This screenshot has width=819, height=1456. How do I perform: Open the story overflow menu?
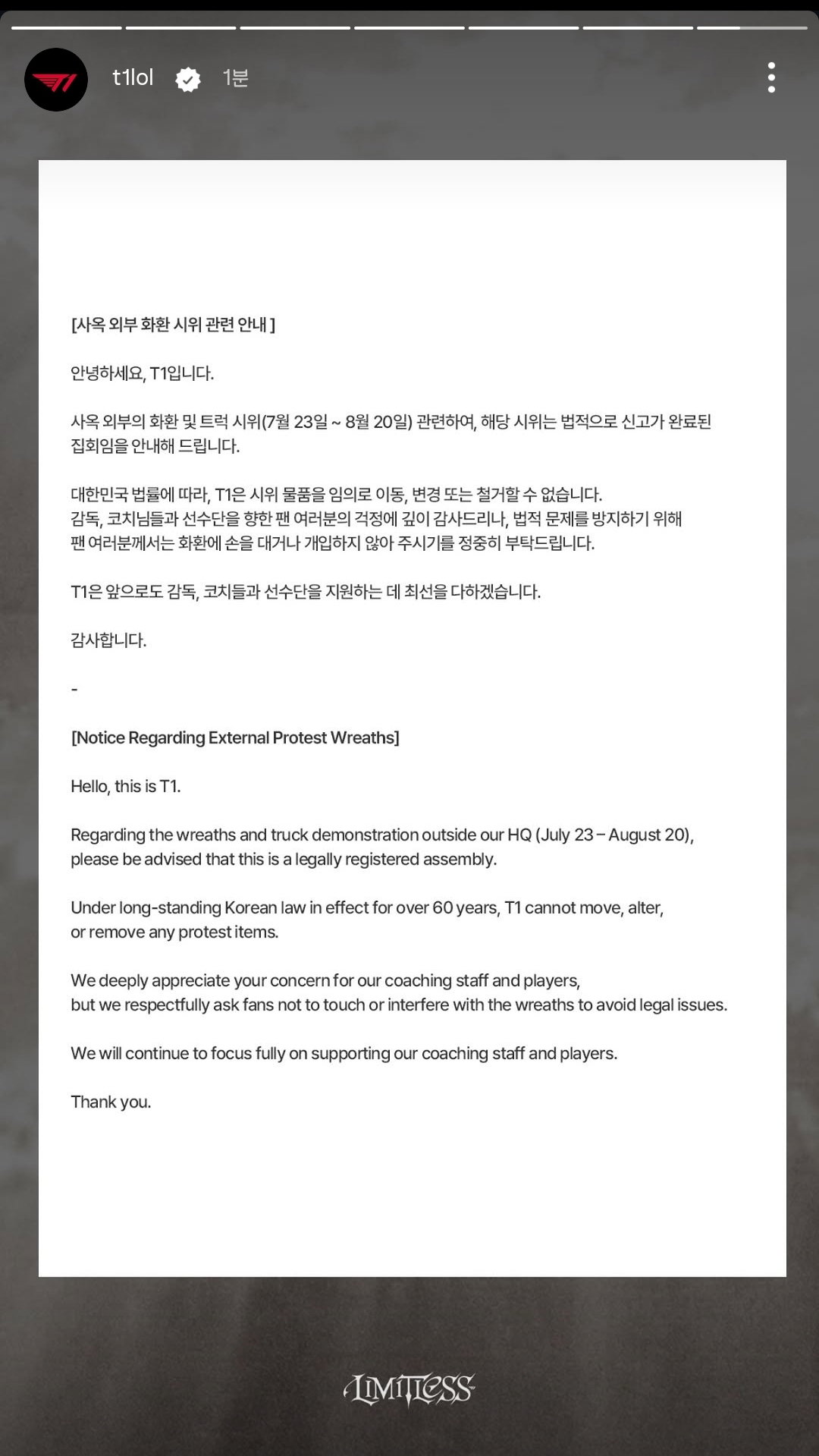pyautogui.click(x=771, y=77)
